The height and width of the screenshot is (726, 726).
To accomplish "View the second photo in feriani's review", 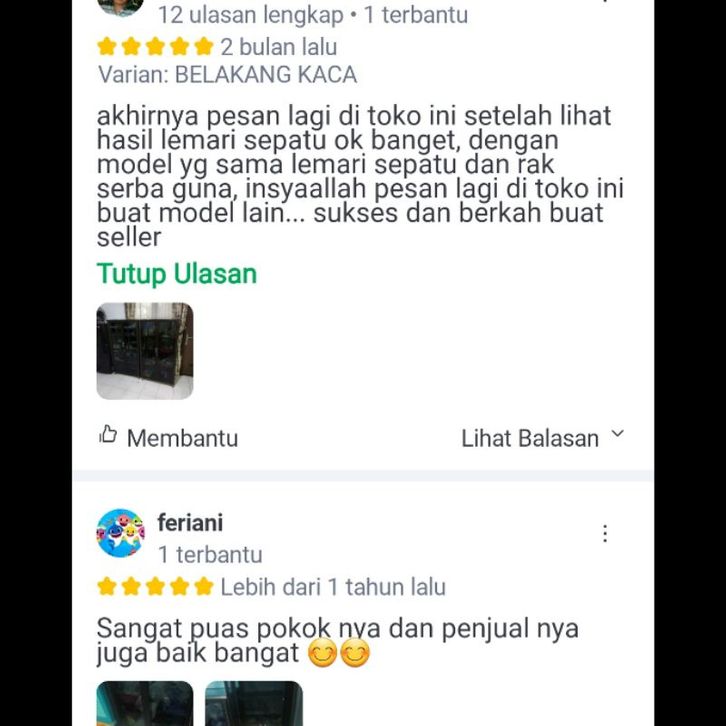I will 253,704.
